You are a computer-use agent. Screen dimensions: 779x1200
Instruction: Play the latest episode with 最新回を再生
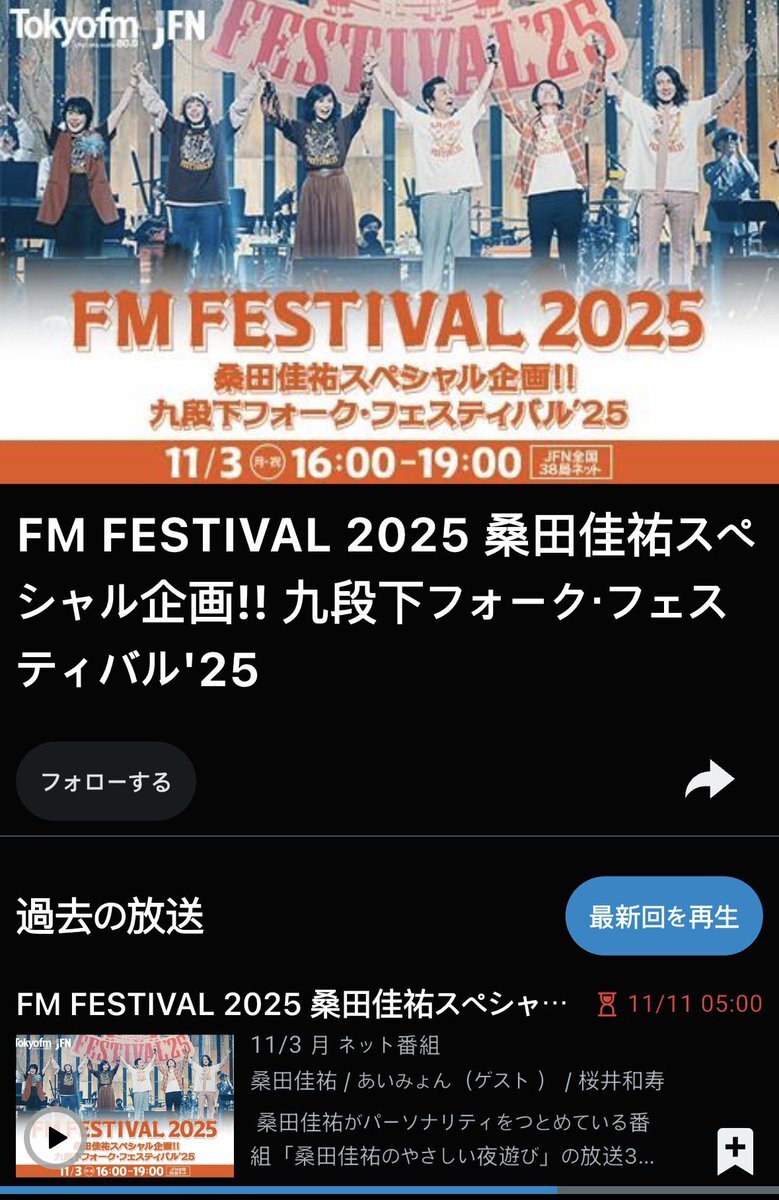click(663, 916)
